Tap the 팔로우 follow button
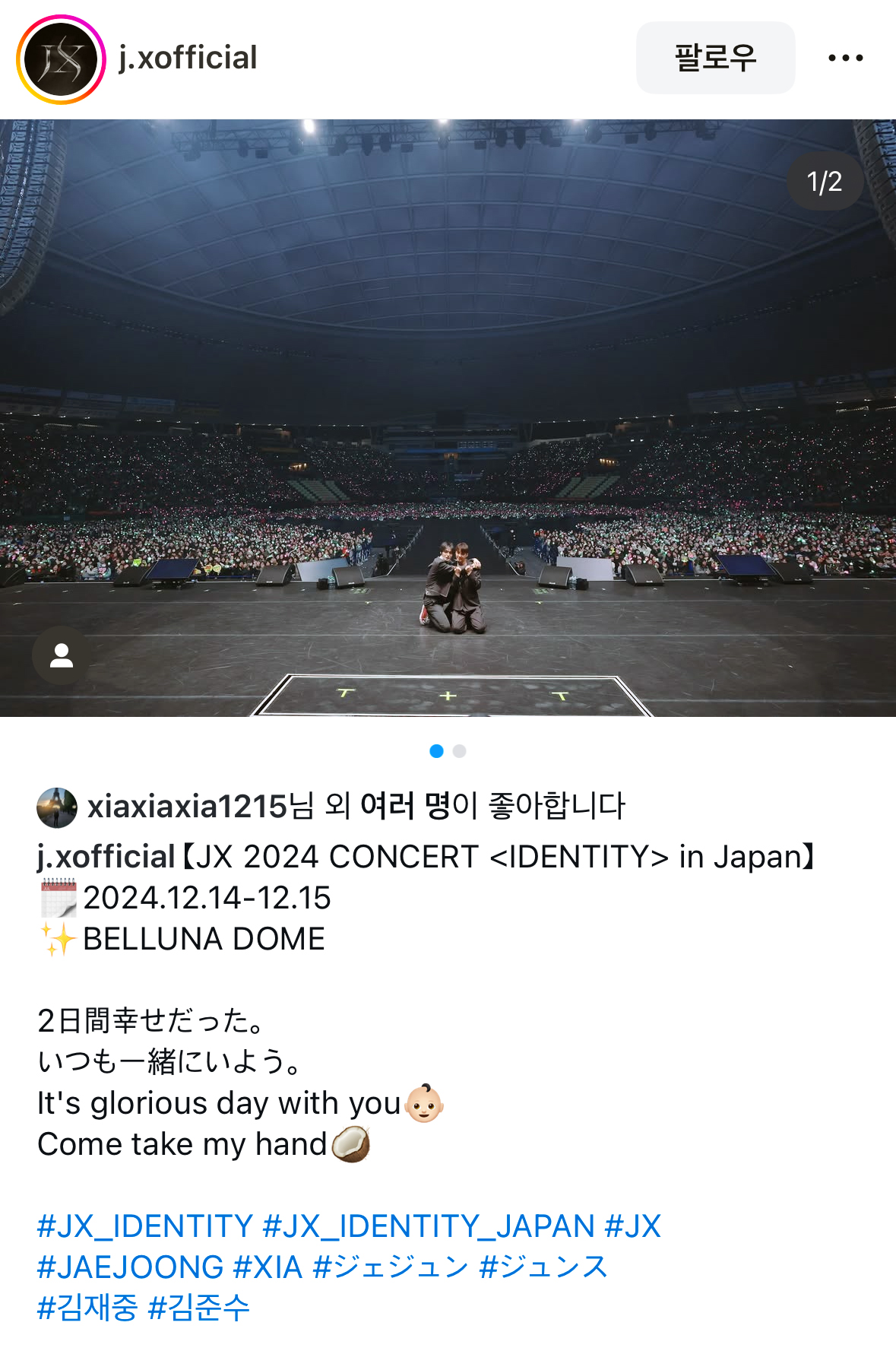Image resolution: width=896 pixels, height=1370 pixels. tap(715, 59)
